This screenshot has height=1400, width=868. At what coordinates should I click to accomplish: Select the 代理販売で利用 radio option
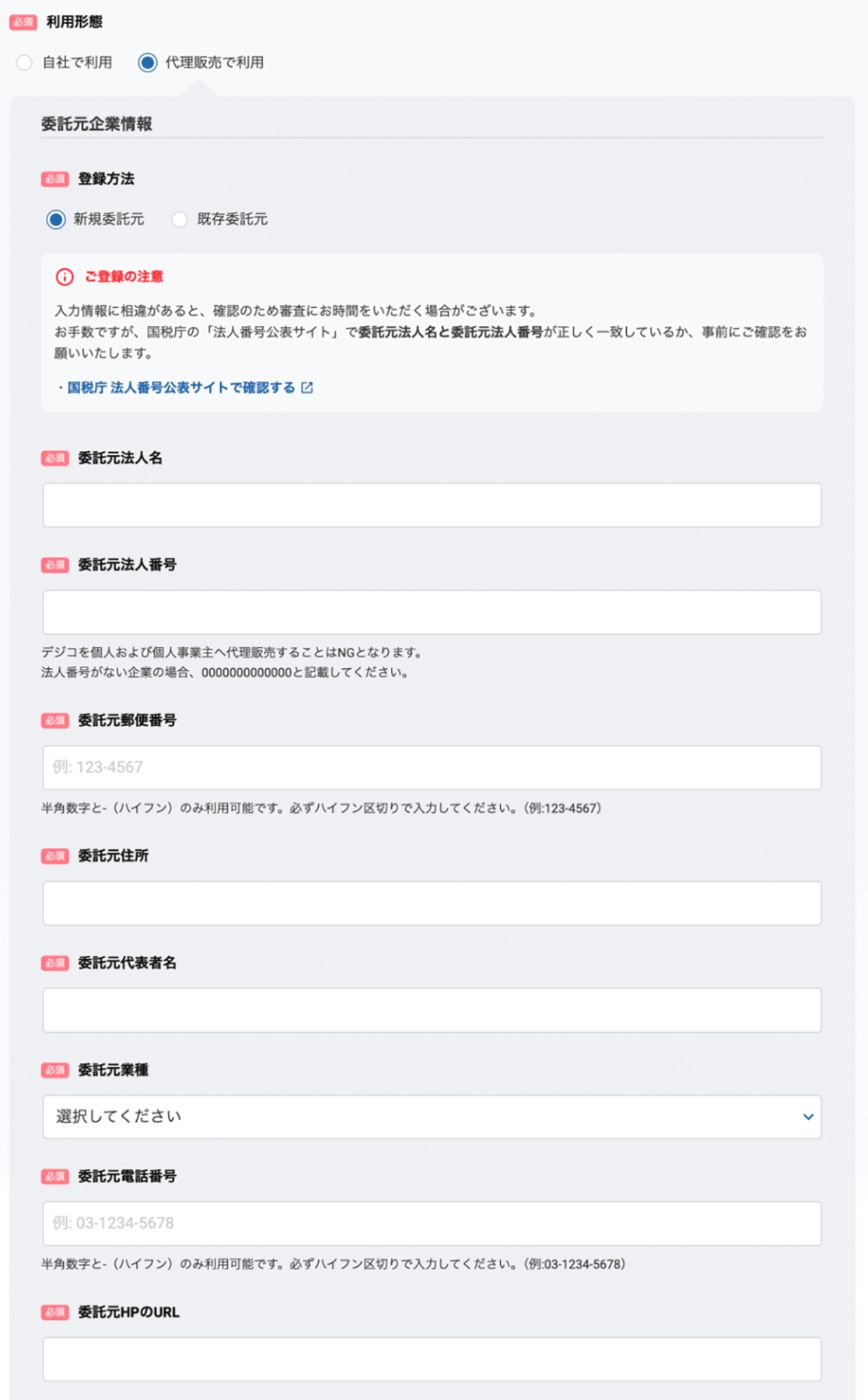tap(148, 63)
